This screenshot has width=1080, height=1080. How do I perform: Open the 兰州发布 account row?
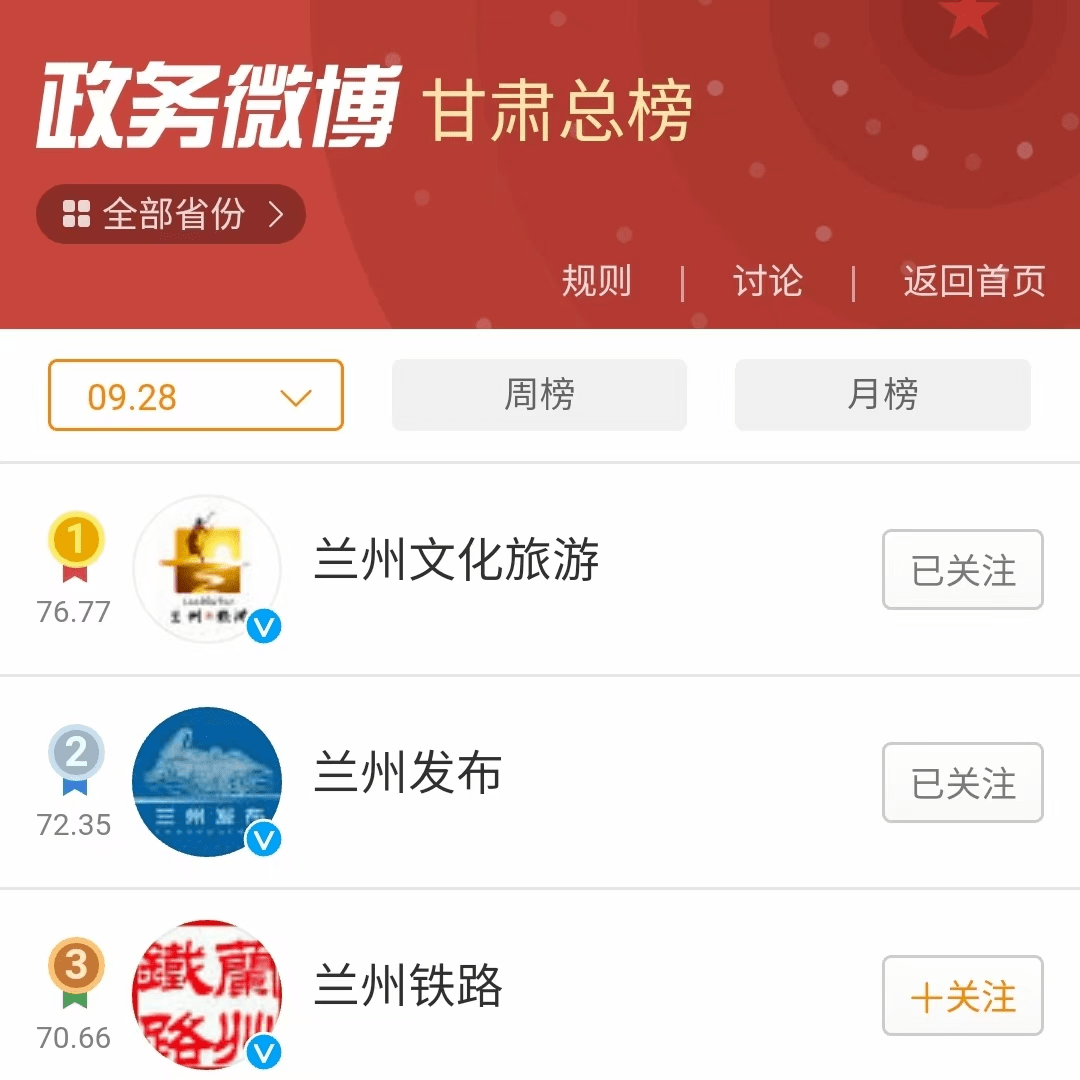(x=408, y=774)
